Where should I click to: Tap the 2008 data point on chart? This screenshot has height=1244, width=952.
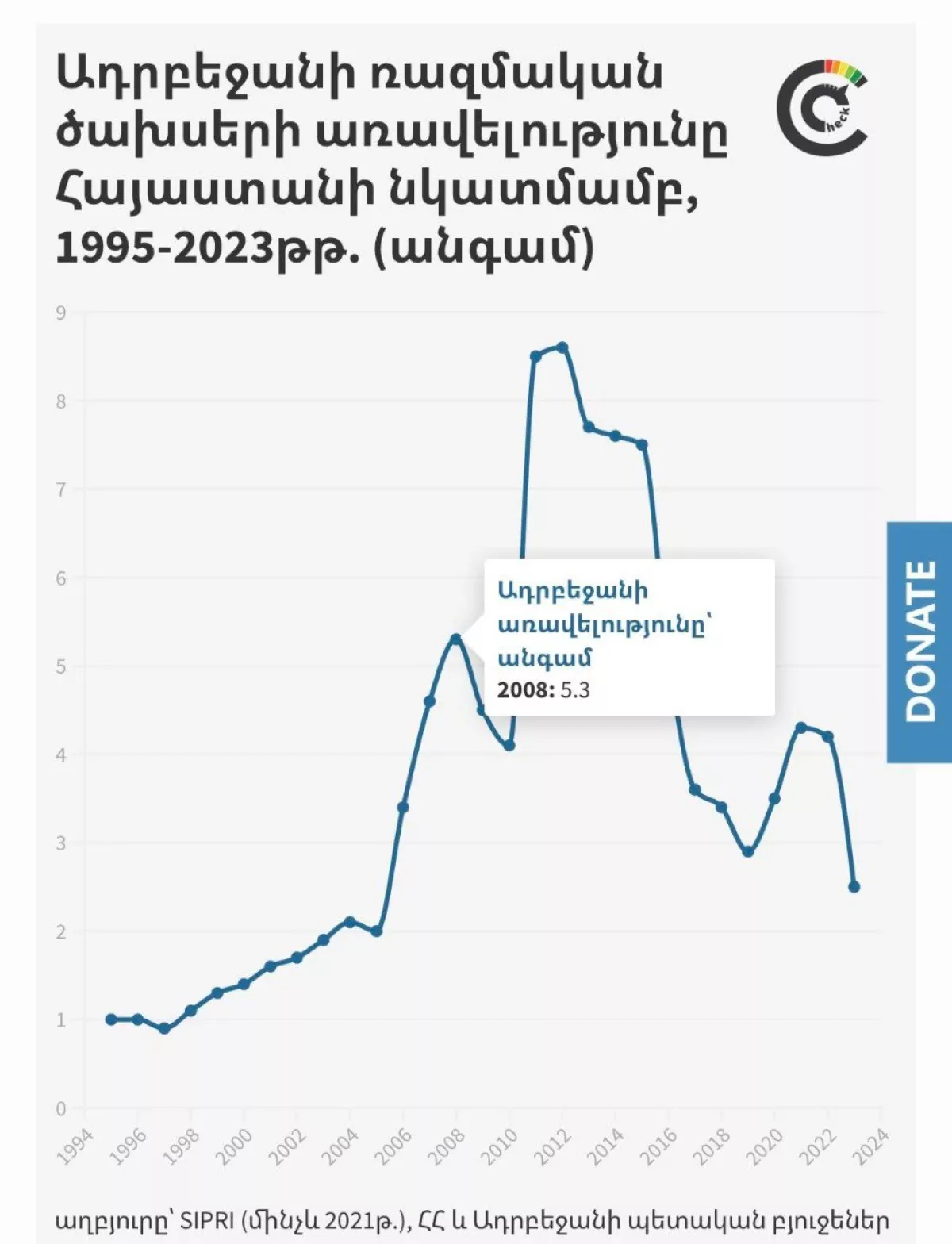point(455,639)
